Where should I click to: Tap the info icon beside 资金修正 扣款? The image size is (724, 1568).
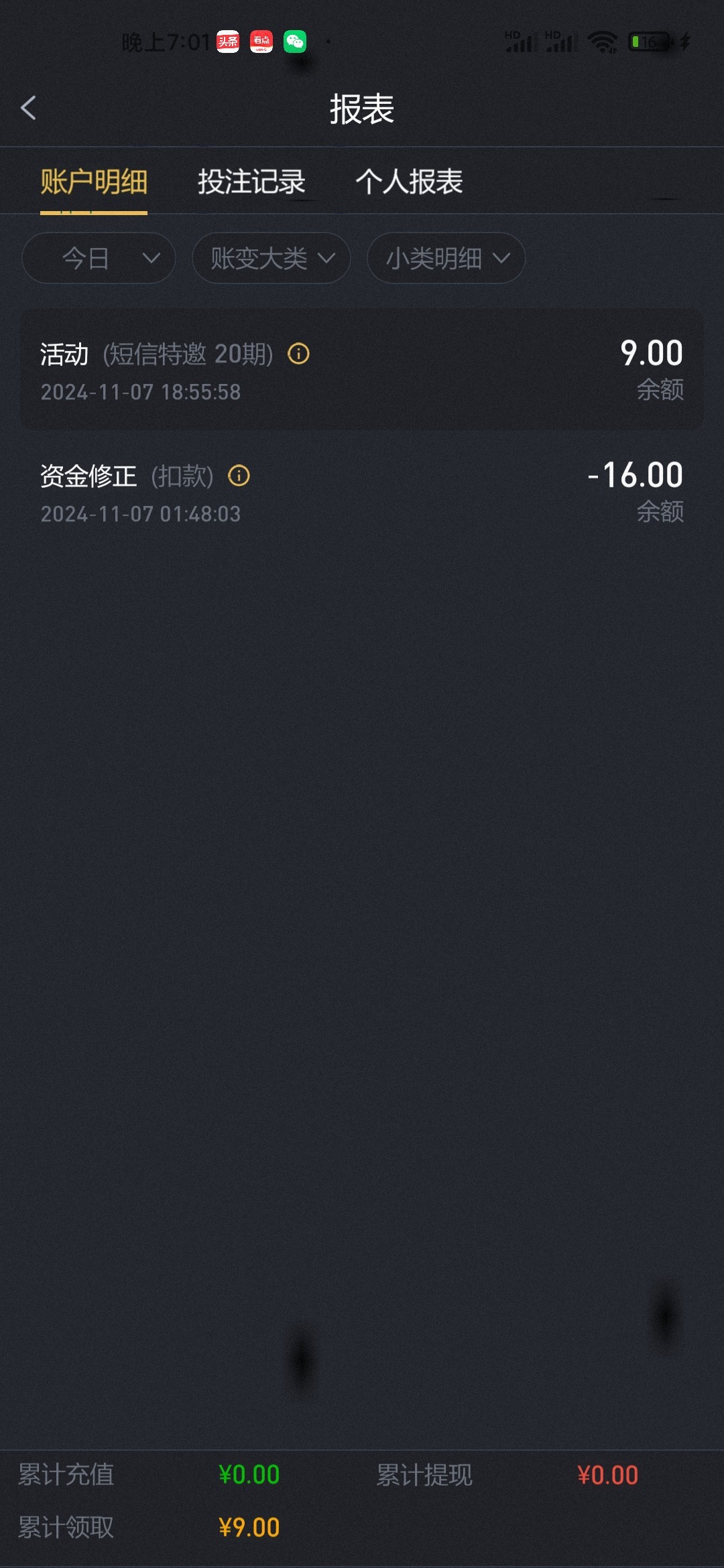click(x=239, y=476)
